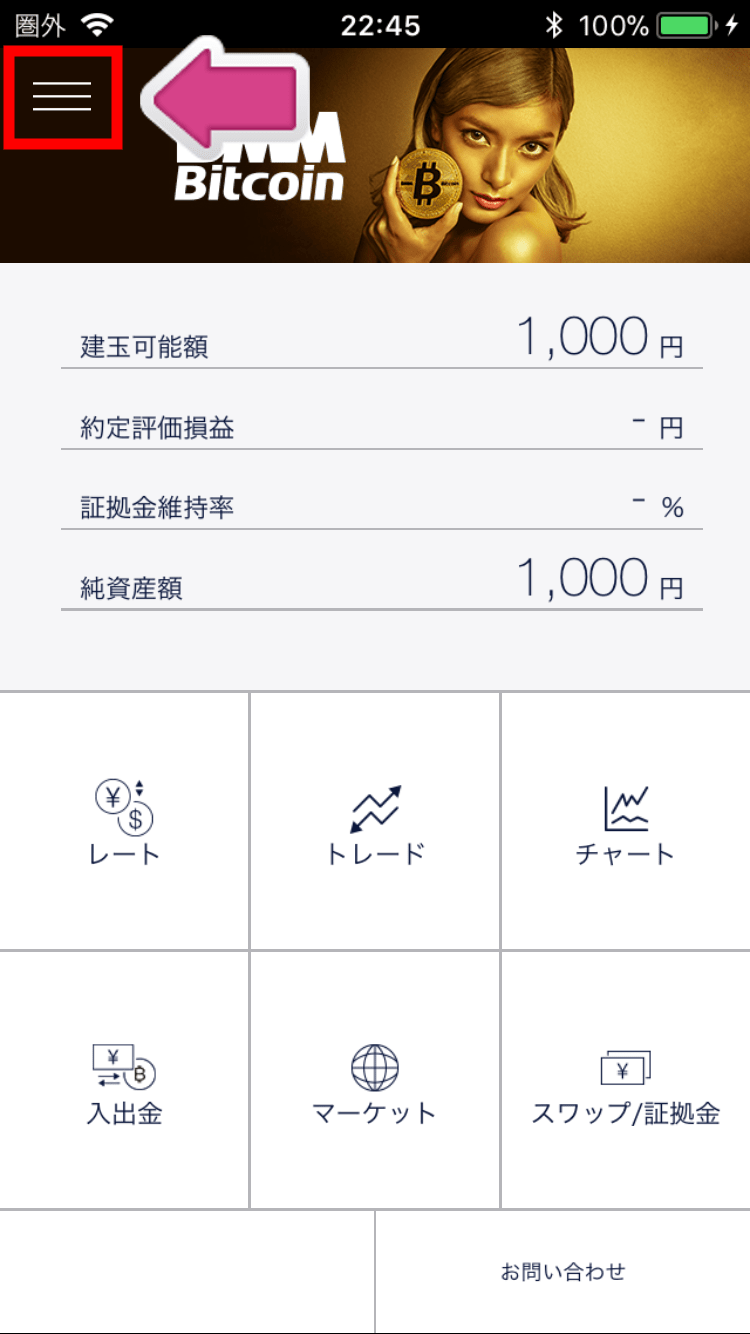This screenshot has height=1334, width=750.
Task: Tap お問い合わせ to contact support
Action: 563,1272
